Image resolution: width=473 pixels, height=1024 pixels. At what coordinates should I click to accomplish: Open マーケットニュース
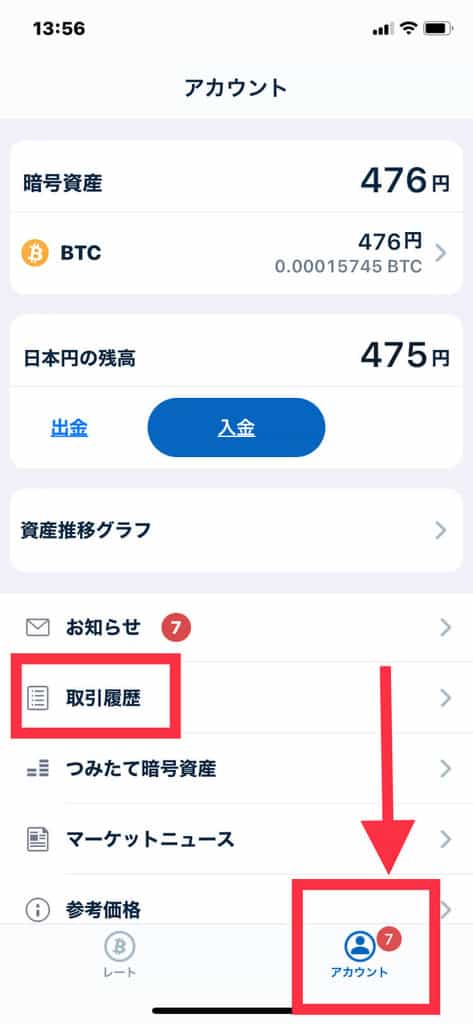click(236, 839)
